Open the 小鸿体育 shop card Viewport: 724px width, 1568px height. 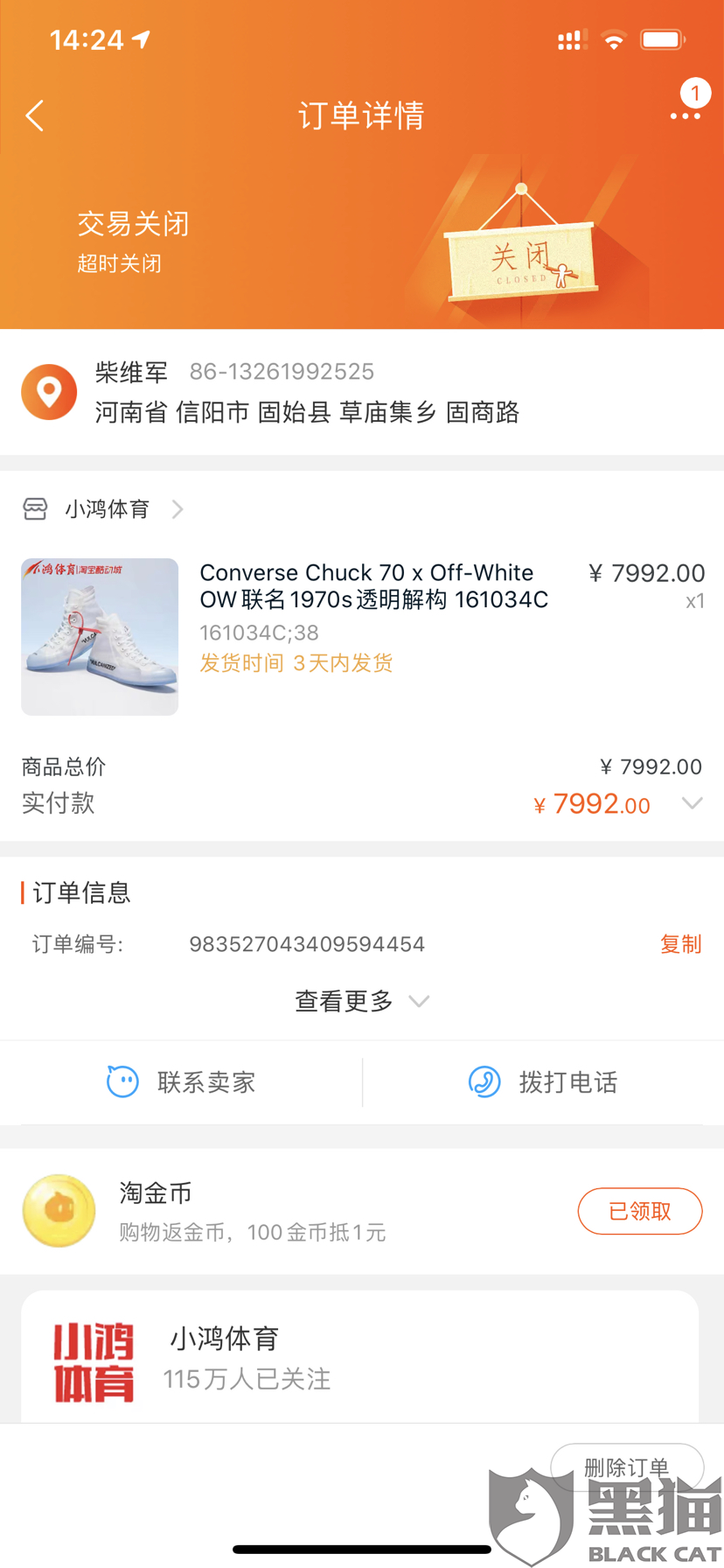coord(359,1358)
